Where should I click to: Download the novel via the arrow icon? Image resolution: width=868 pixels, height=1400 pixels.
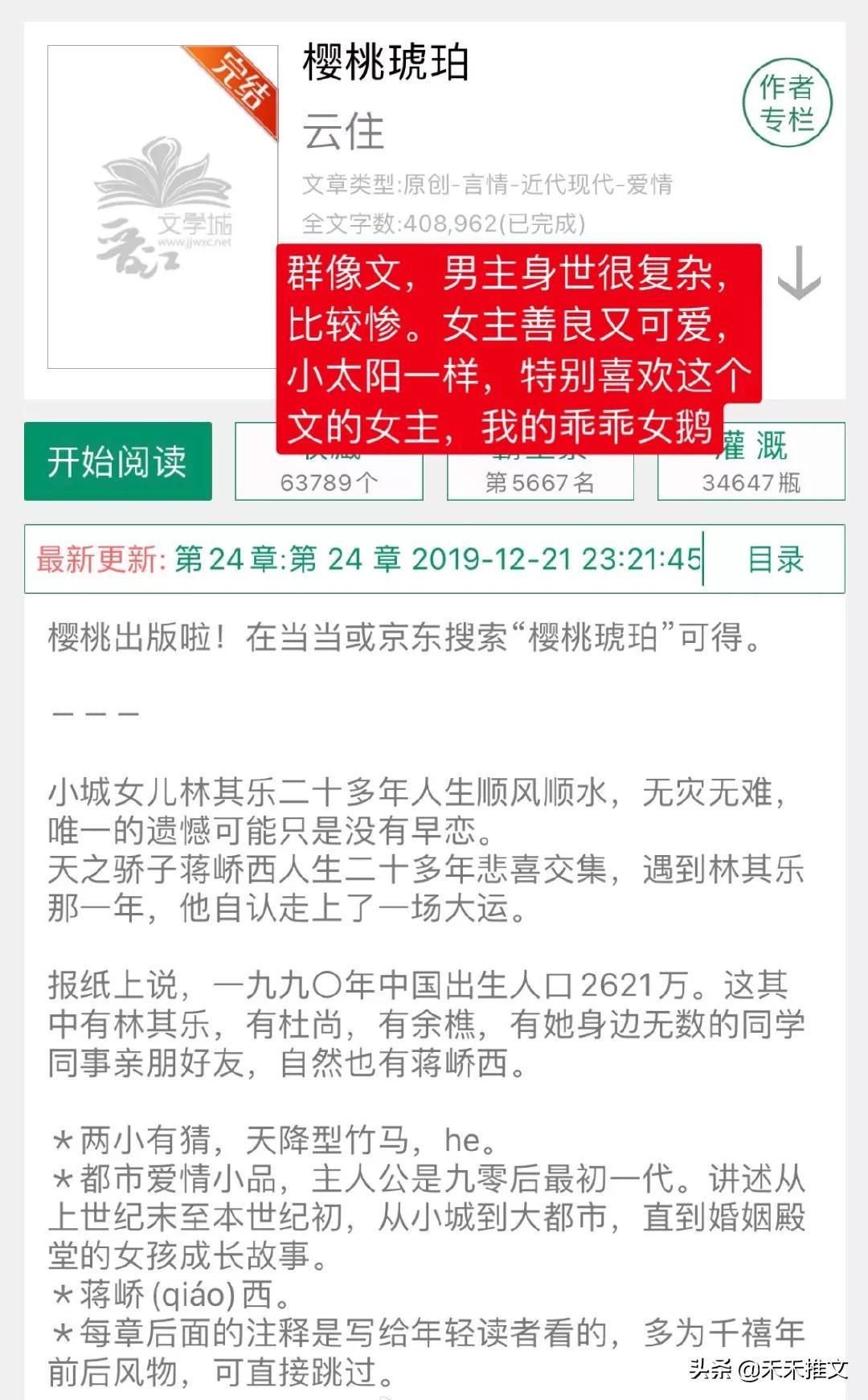tap(799, 274)
